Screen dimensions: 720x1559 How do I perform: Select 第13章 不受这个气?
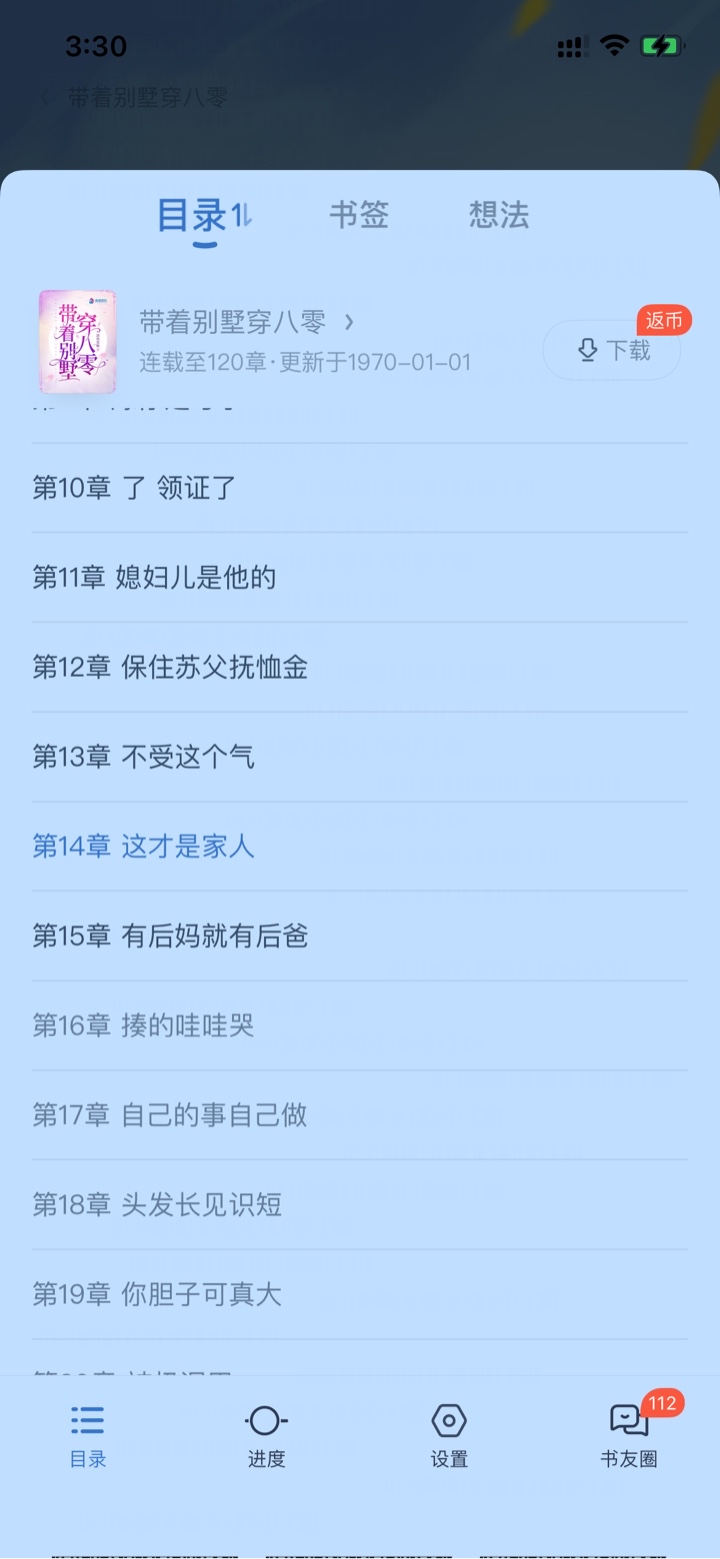144,757
